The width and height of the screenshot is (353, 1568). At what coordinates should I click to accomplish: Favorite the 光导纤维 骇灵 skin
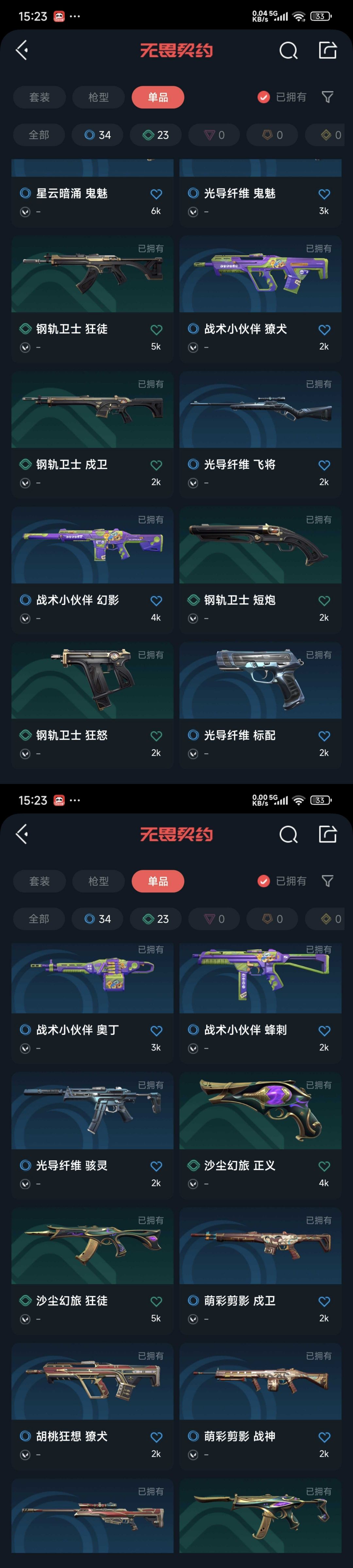(x=157, y=1166)
